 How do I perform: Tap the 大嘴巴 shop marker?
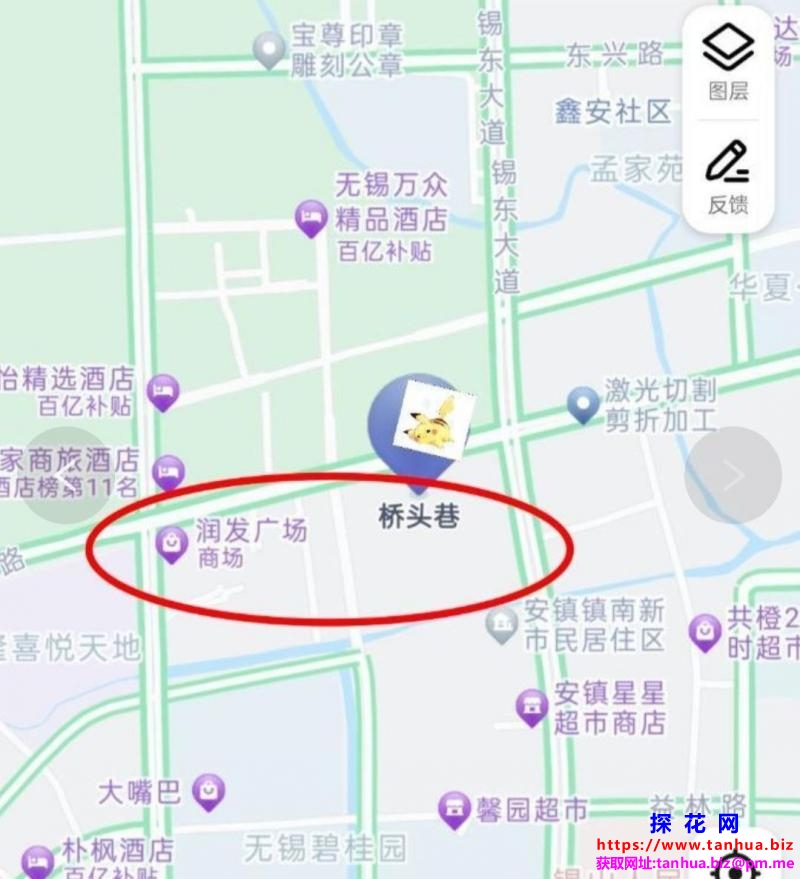pyautogui.click(x=208, y=792)
